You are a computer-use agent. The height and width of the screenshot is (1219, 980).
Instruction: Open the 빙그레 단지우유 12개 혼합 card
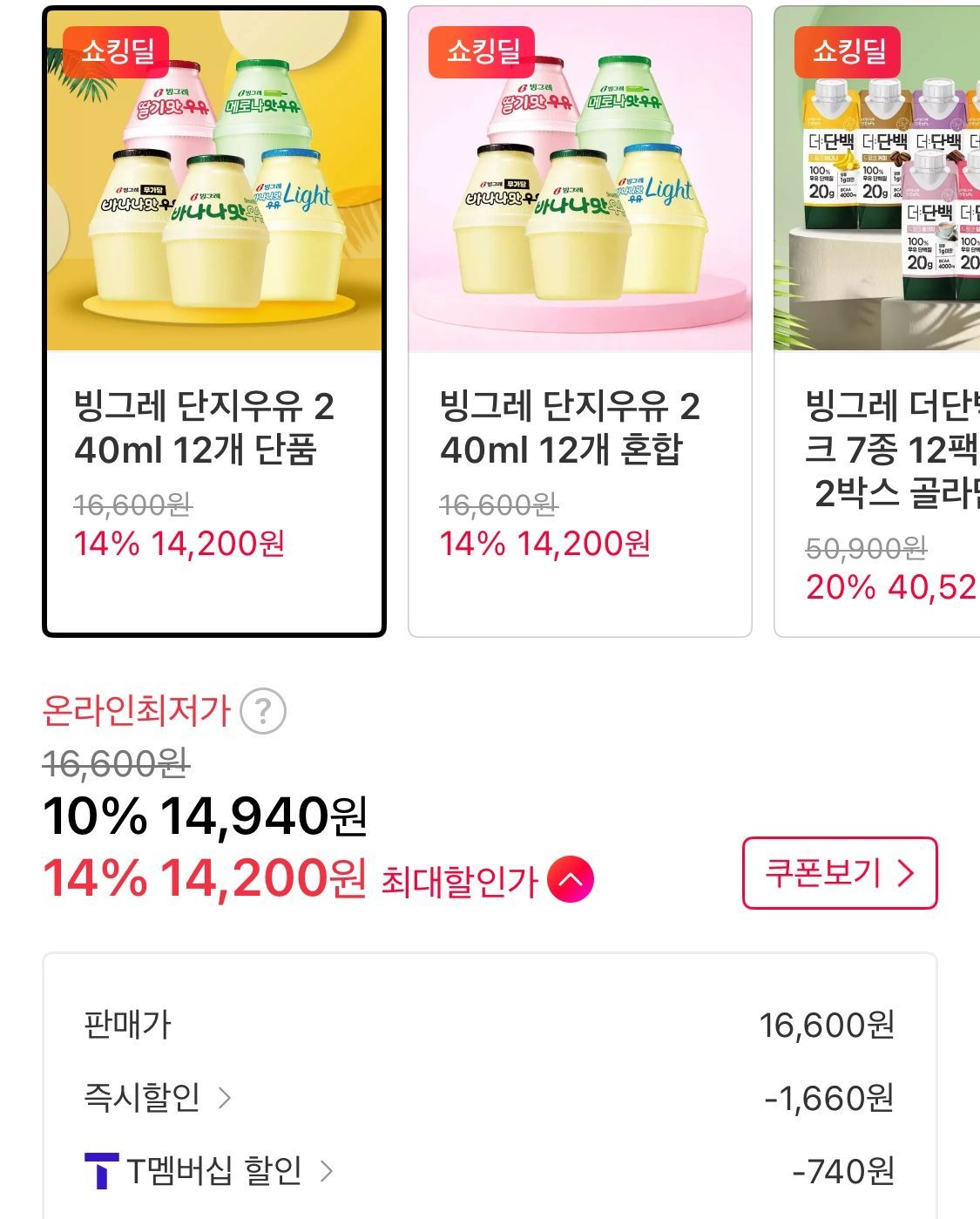(x=579, y=322)
